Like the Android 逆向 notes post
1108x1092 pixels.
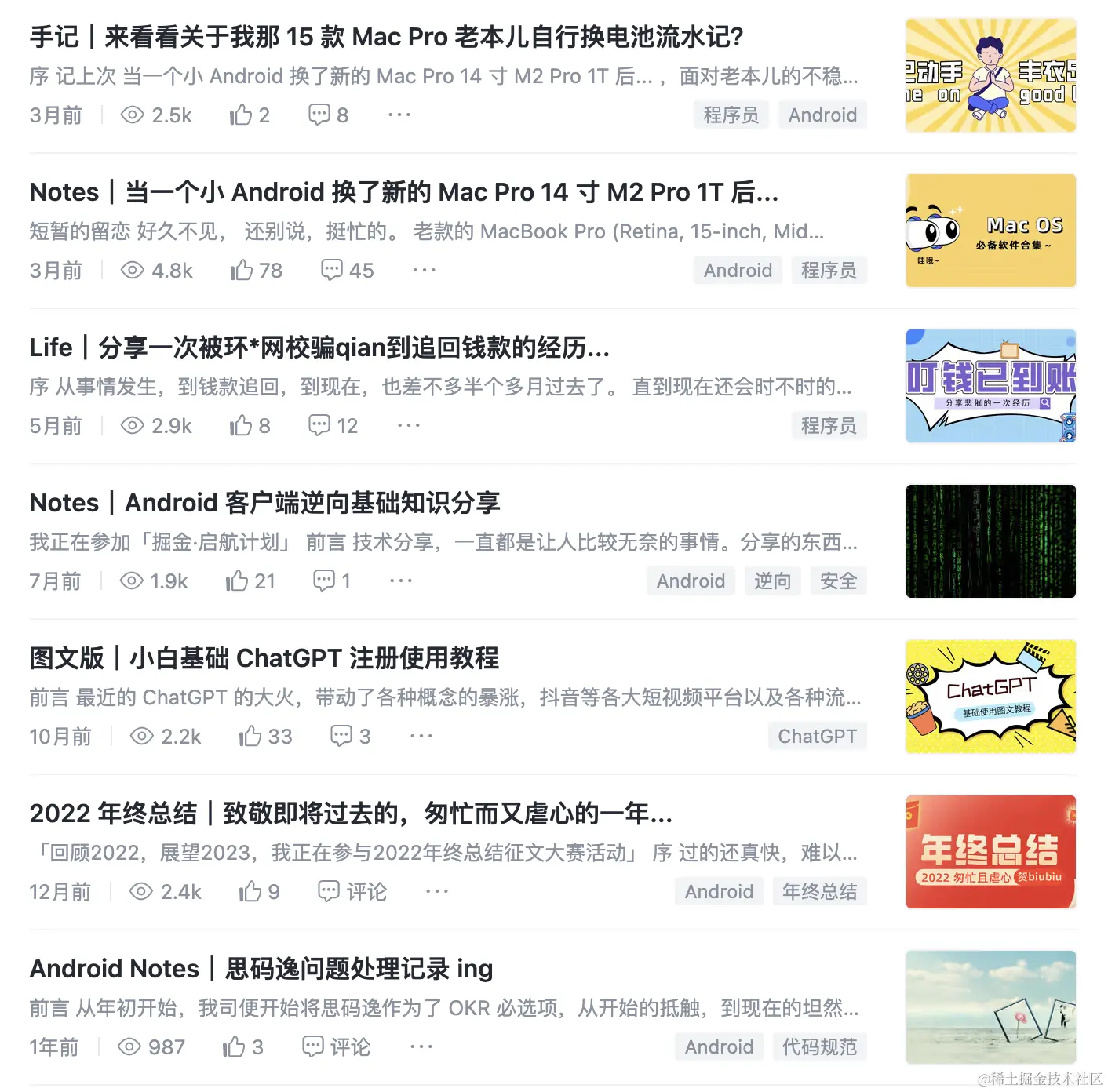tap(250, 581)
